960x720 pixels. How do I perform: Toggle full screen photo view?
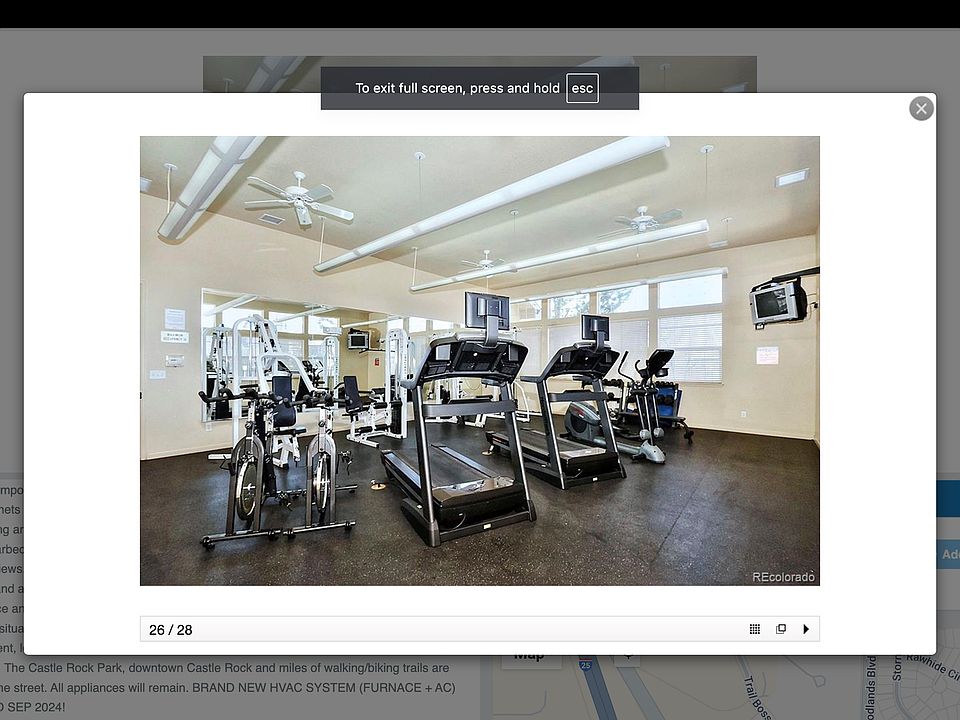click(781, 629)
